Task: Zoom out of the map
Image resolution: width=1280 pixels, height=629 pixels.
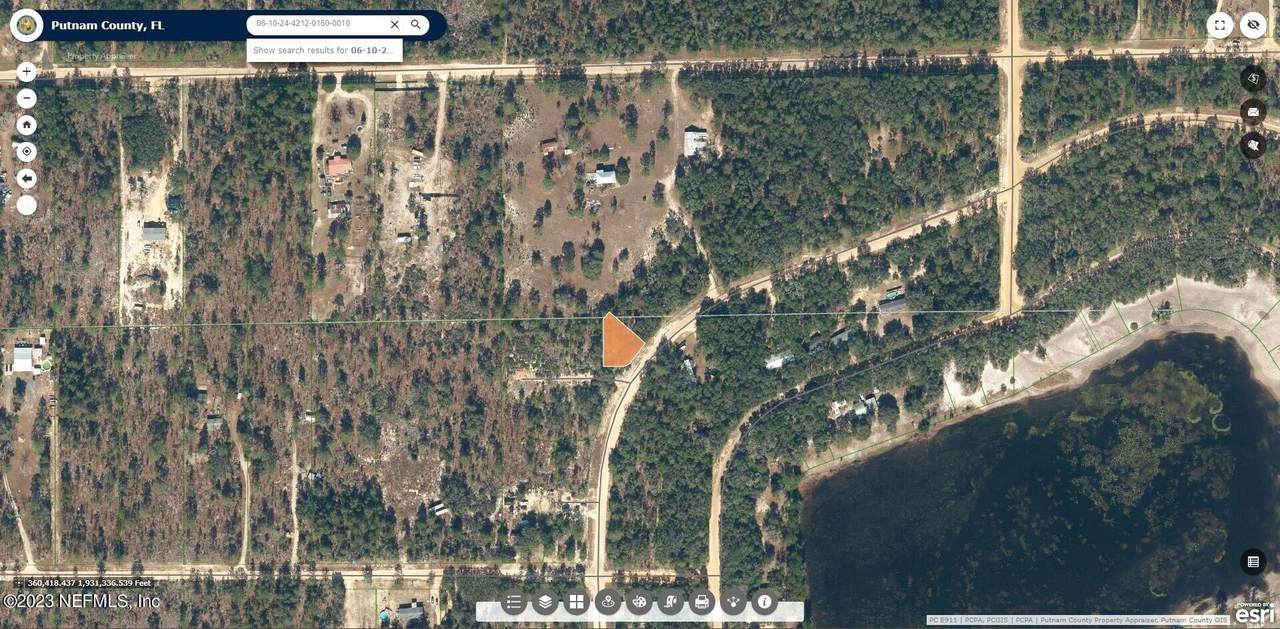Action: pyautogui.click(x=27, y=98)
